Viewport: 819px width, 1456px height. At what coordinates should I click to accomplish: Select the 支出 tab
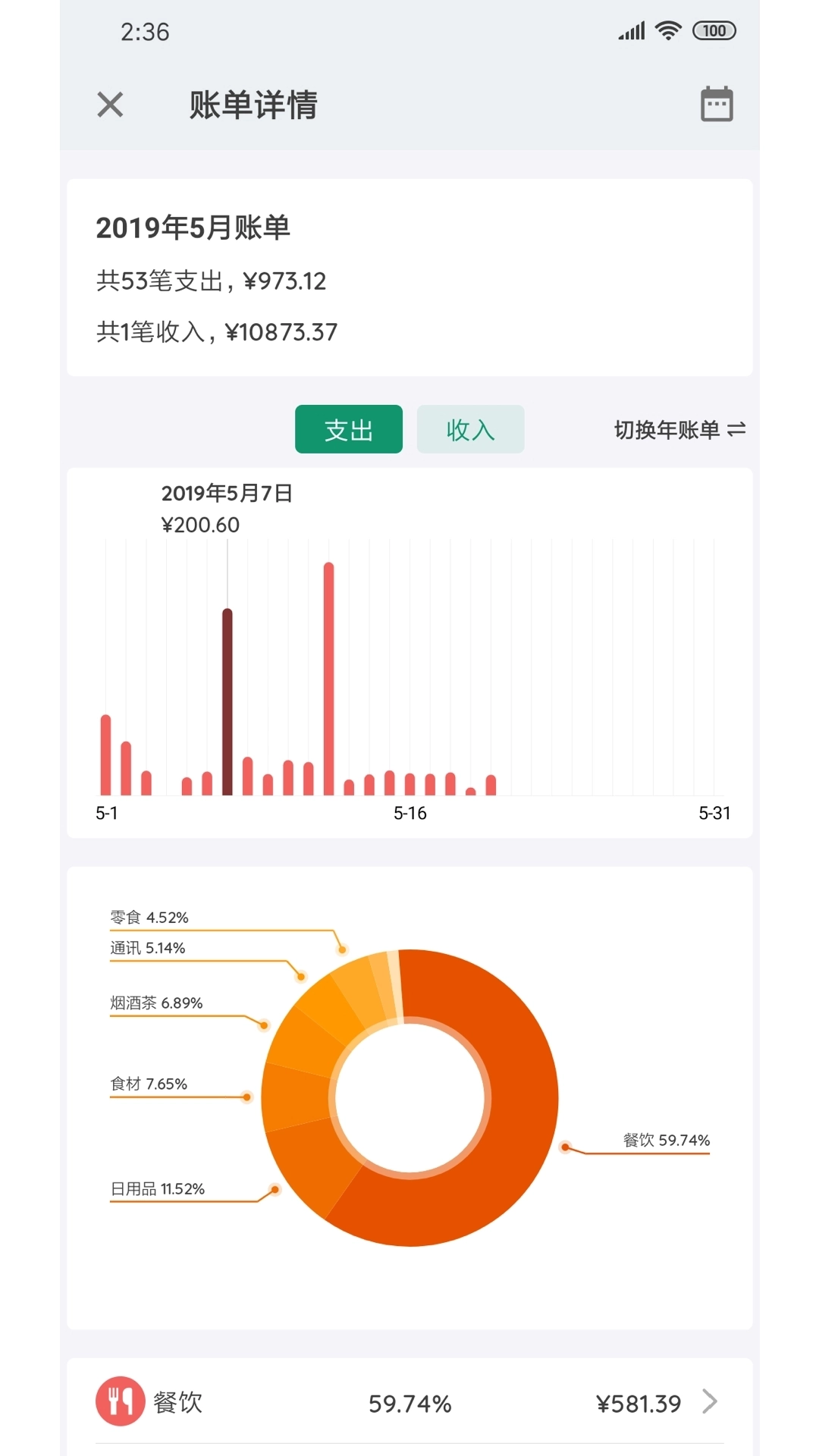[348, 428]
